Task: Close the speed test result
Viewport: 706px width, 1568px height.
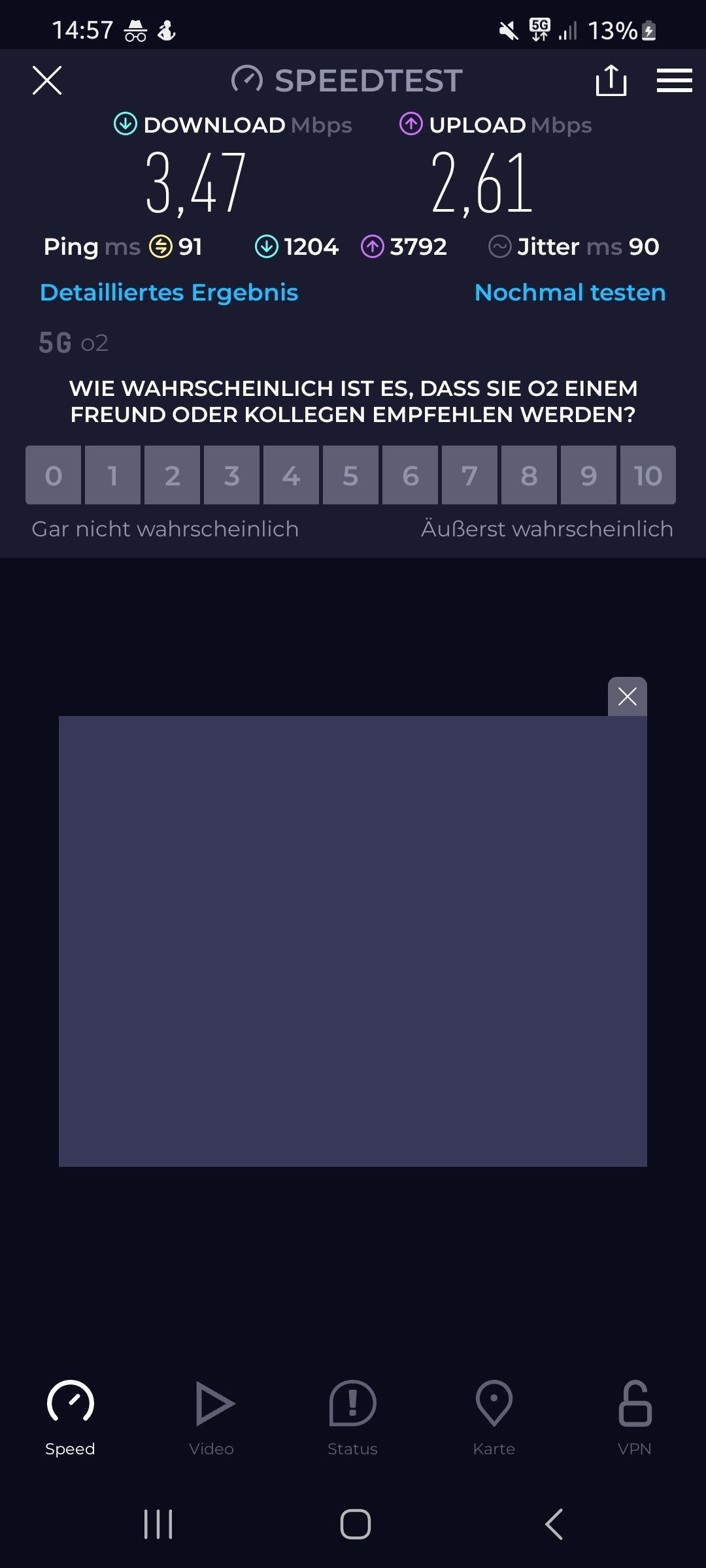Action: tap(47, 80)
